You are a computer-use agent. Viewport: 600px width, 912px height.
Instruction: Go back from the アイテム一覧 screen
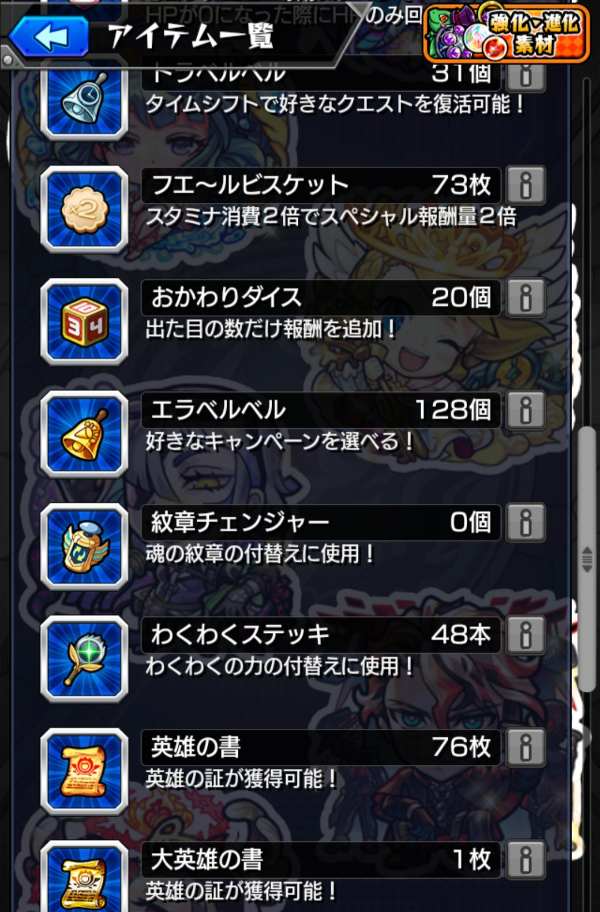click(50, 37)
